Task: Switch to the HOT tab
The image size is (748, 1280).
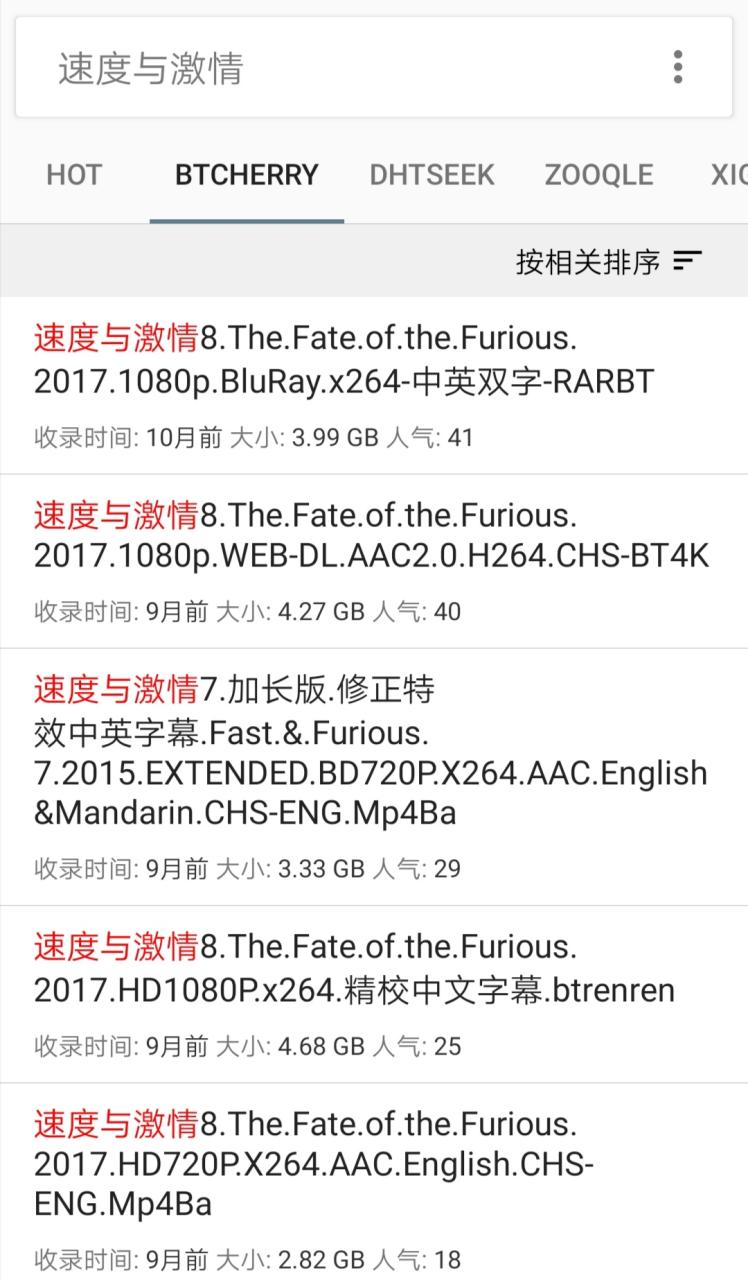Action: tap(73, 175)
